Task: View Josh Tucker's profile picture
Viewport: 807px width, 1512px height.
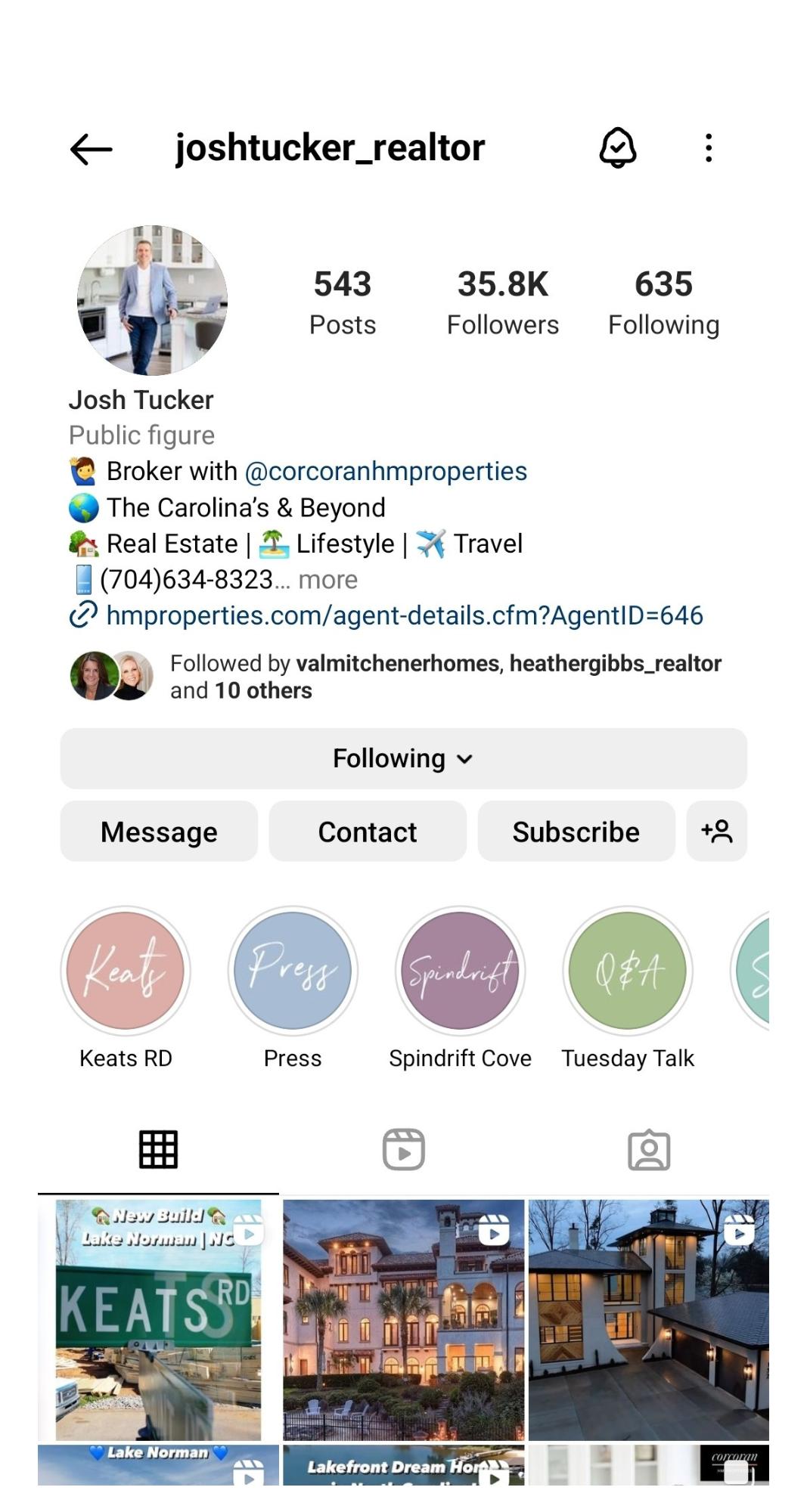Action: pos(152,300)
